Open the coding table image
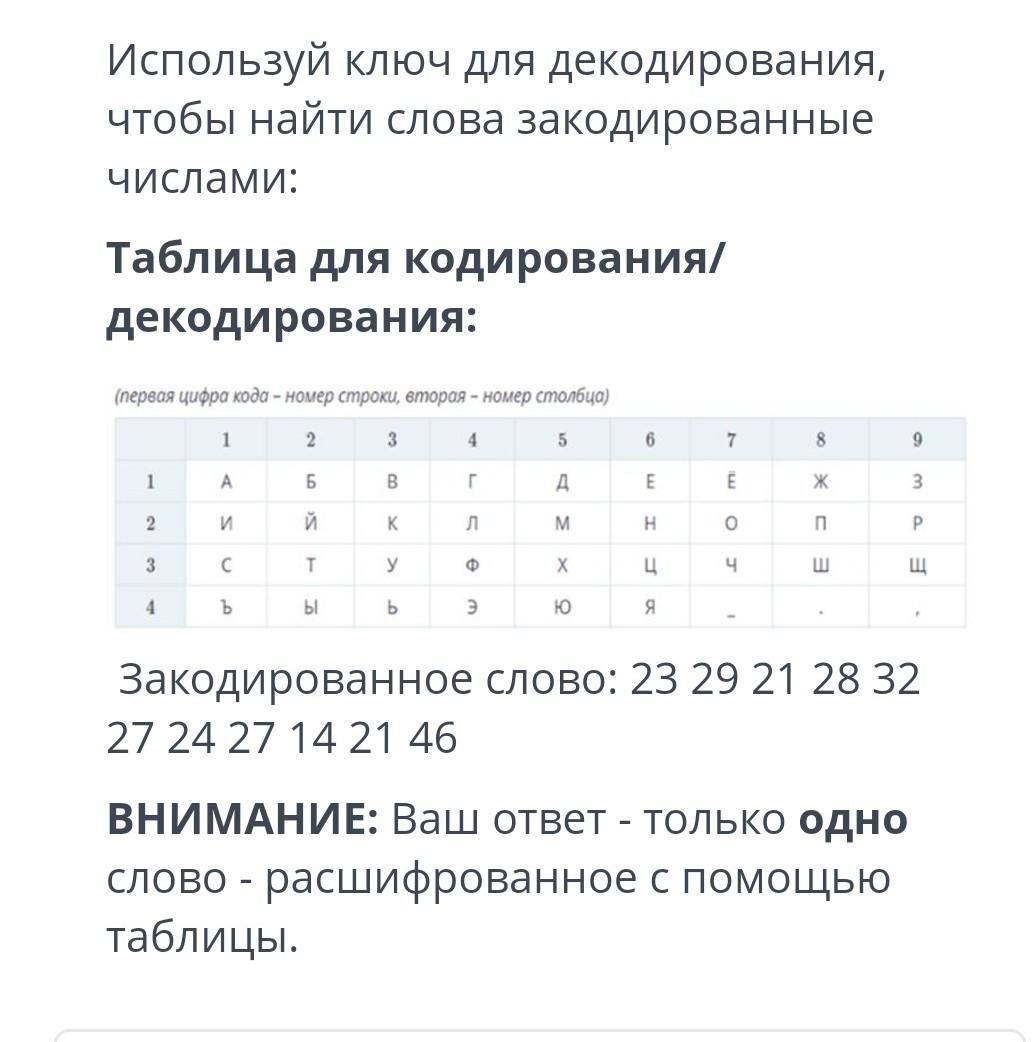Image resolution: width=1034 pixels, height=1042 pixels. [x=540, y=508]
